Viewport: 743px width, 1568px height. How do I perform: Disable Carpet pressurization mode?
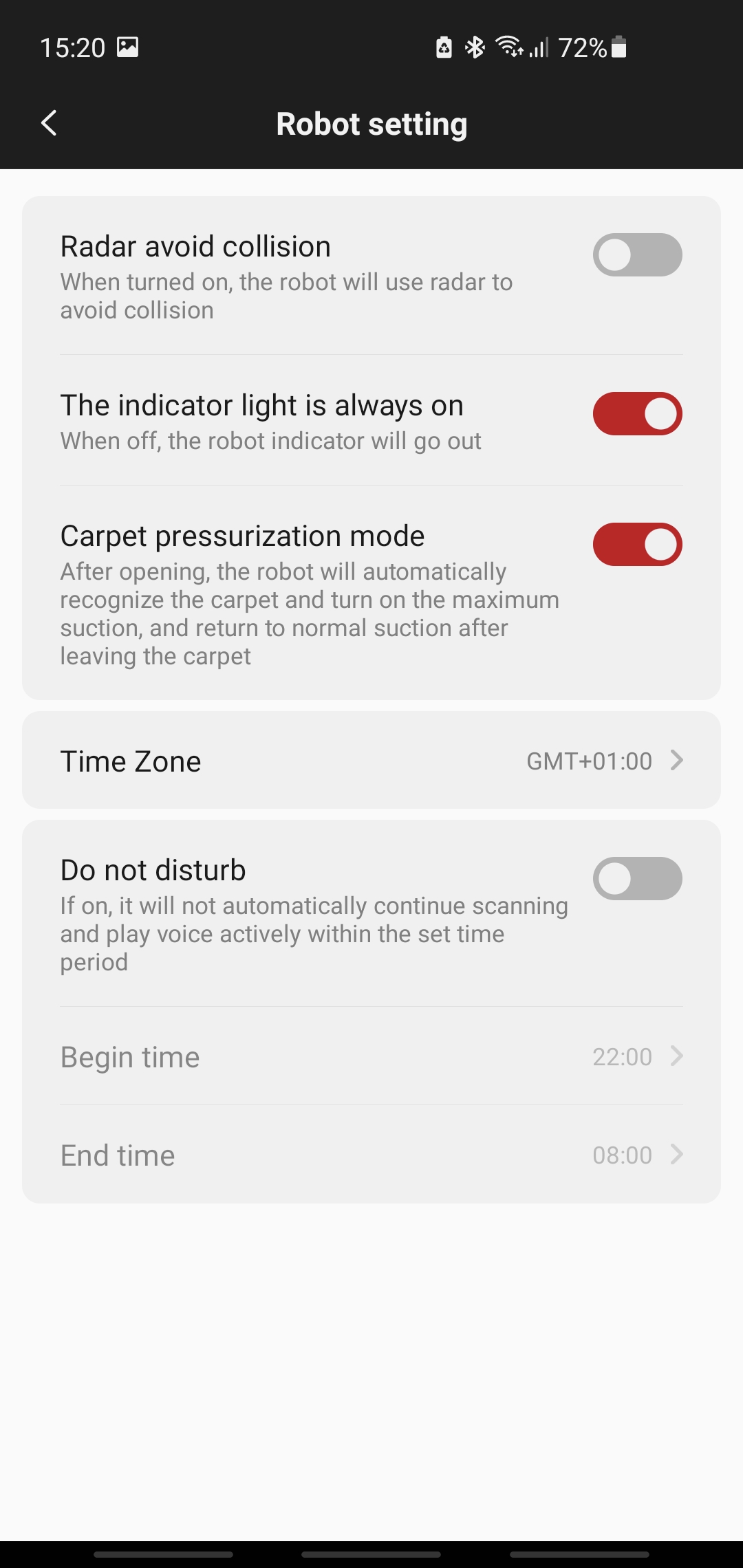coord(637,545)
